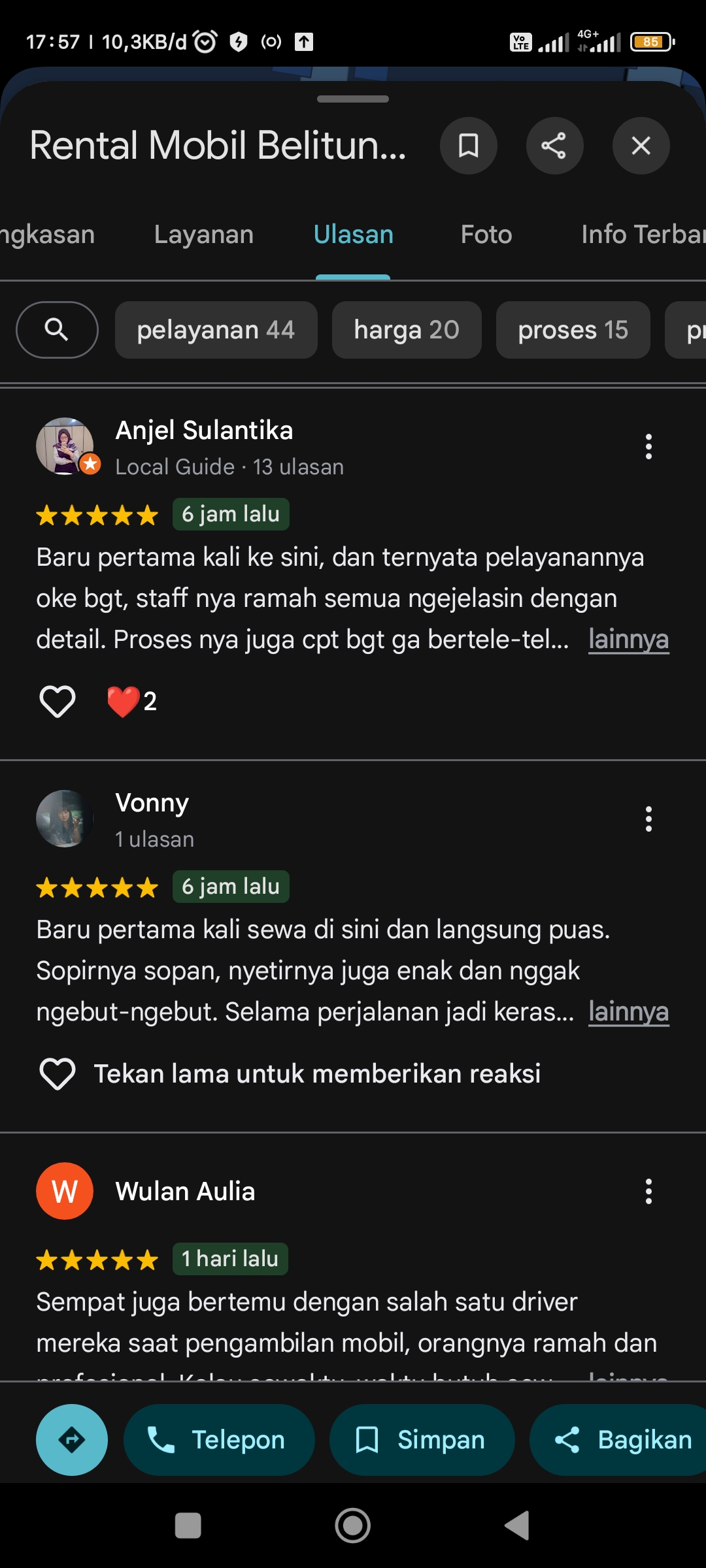Switch to the Layanan tab
Image resolution: width=706 pixels, height=1568 pixels.
(x=204, y=235)
